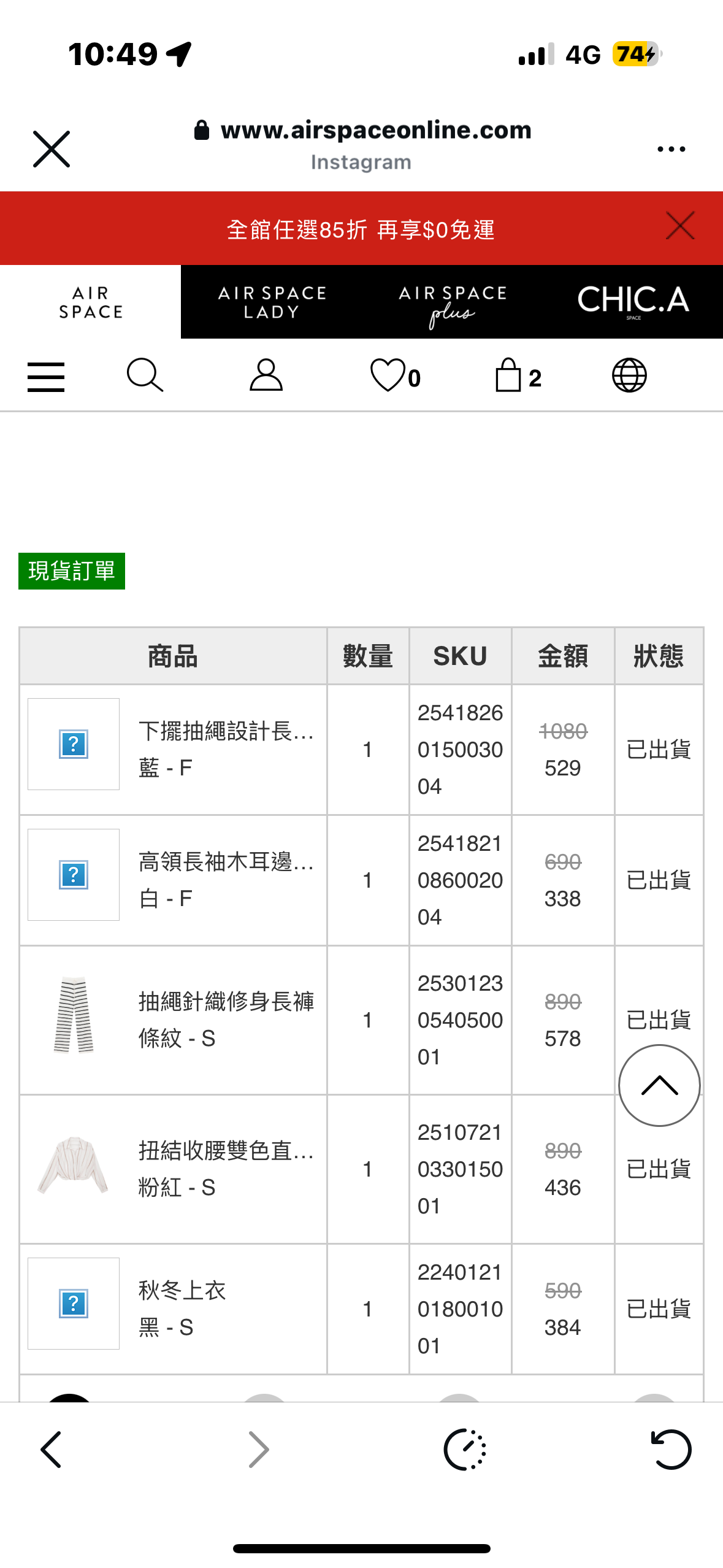Dismiss the red promotion banner
The height and width of the screenshot is (1568, 723).
coord(680,226)
